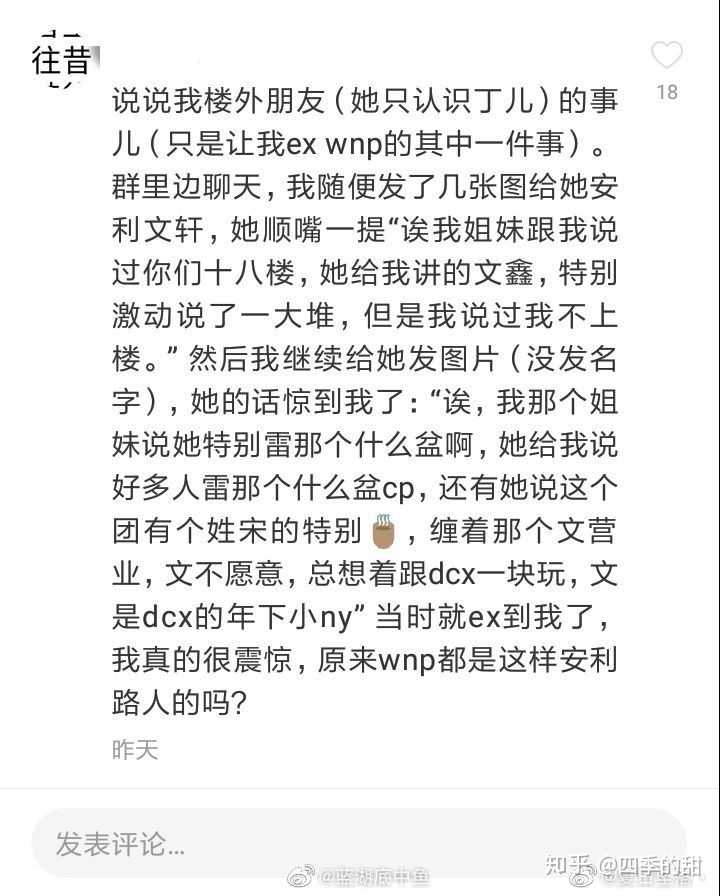The height and width of the screenshot is (896, 720).
Task: Tap the like counter showing 18
Action: coord(666,92)
